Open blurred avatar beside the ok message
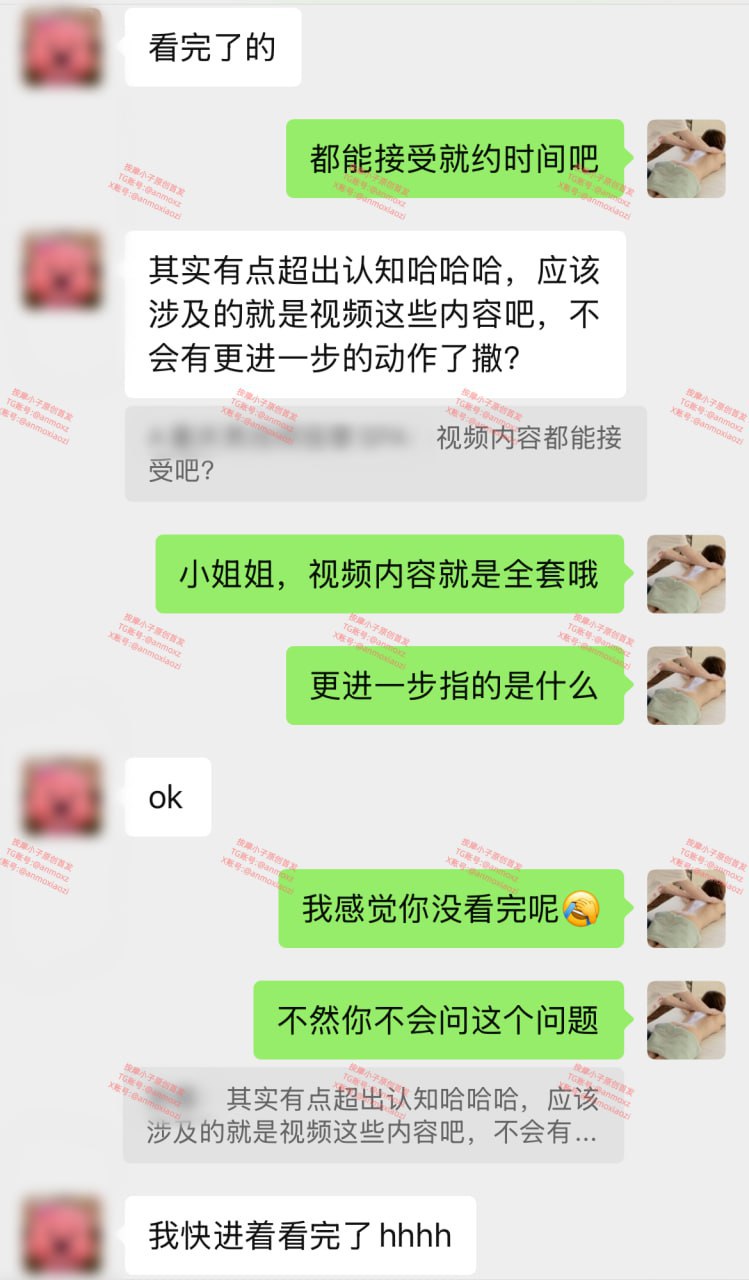The height and width of the screenshot is (1280, 749). (x=62, y=796)
